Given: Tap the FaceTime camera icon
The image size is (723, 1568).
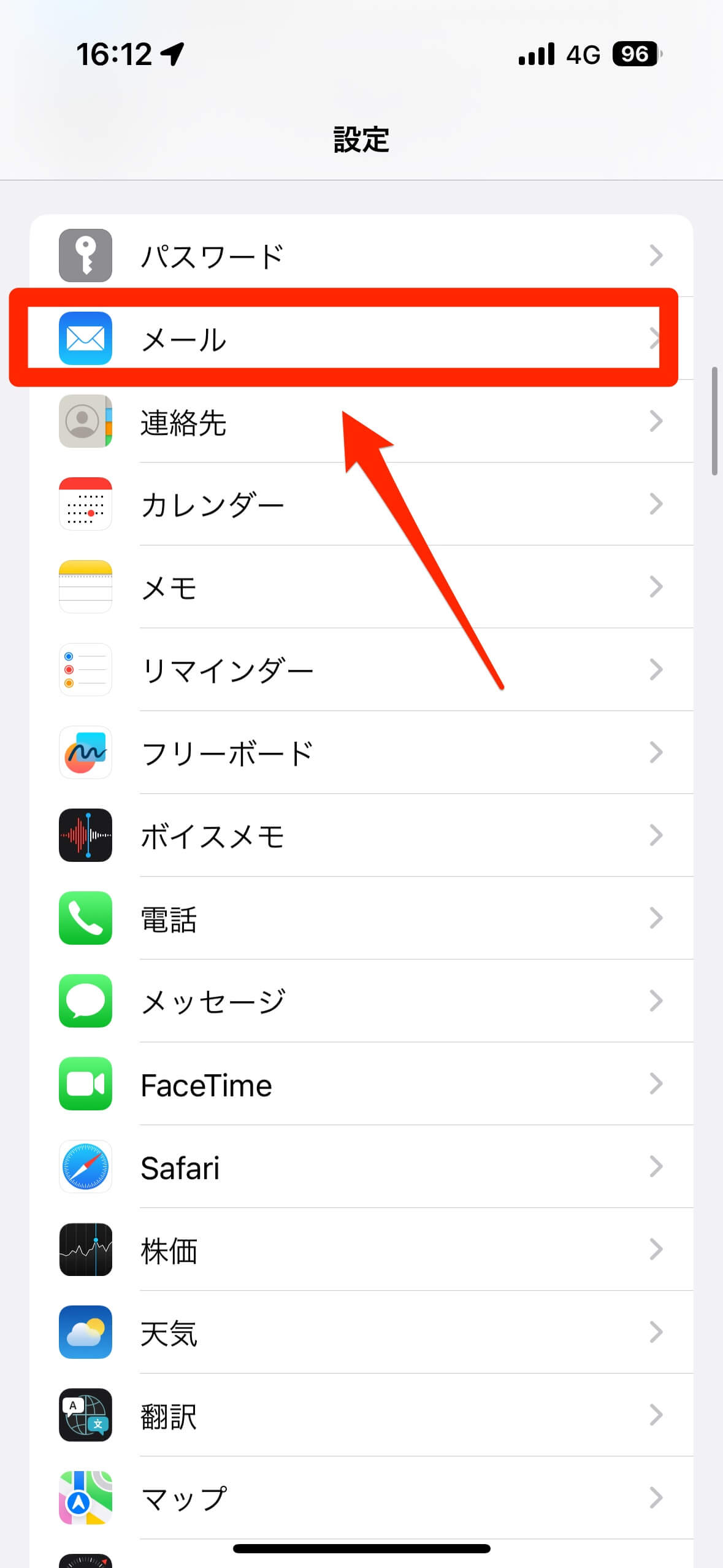Looking at the screenshot, I should (x=85, y=1085).
